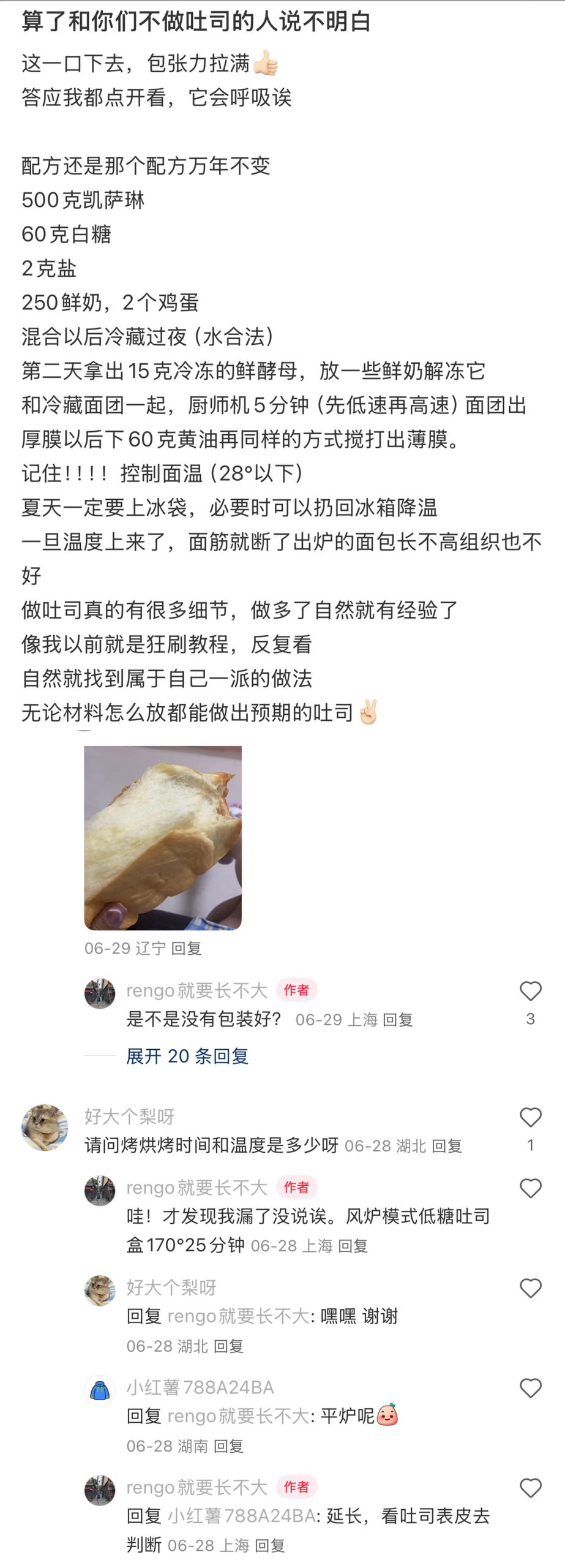565x1568 pixels.
Task: Like the author's reply about 风炉模式 170°
Action: 530,1189
